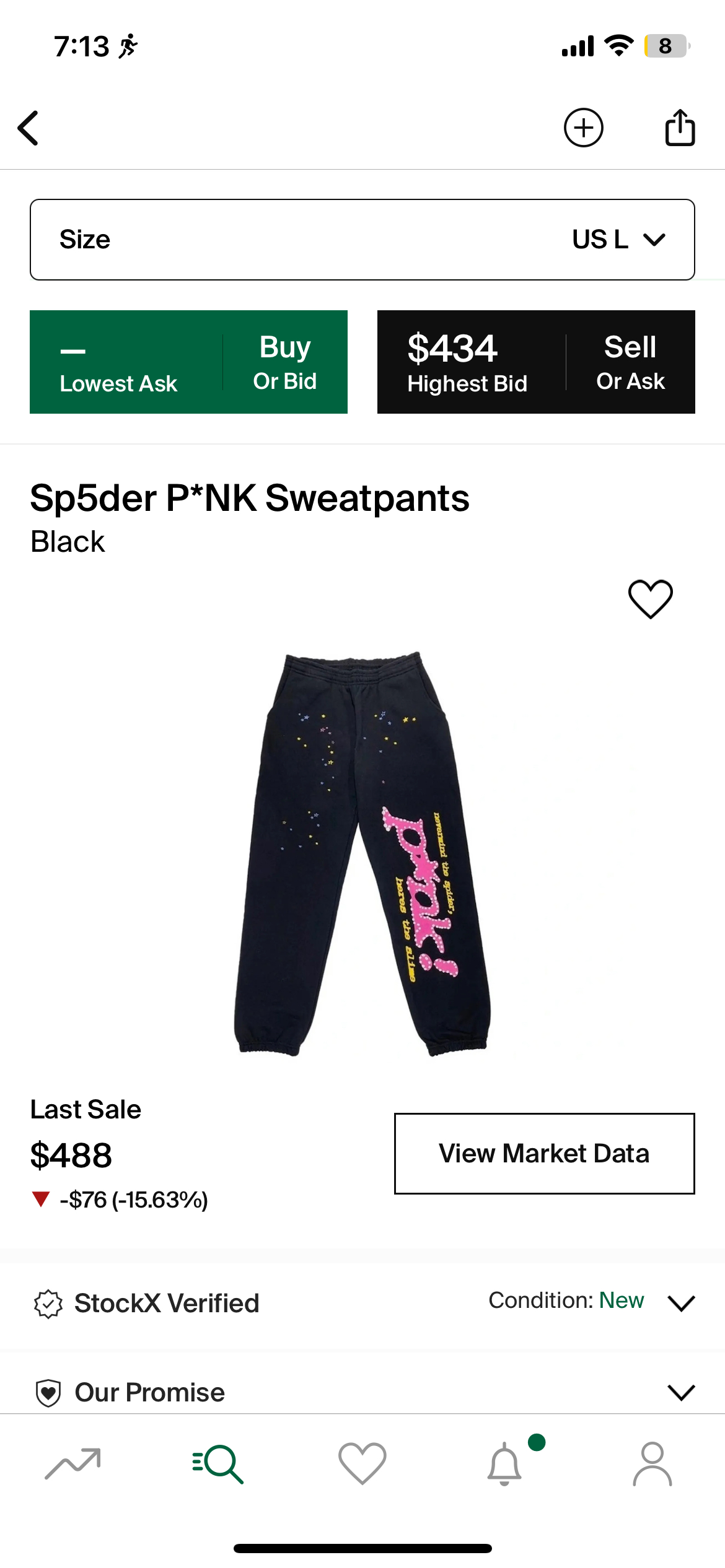725x1568 pixels.
Task: Tap Sell Or Ask black button
Action: point(536,362)
